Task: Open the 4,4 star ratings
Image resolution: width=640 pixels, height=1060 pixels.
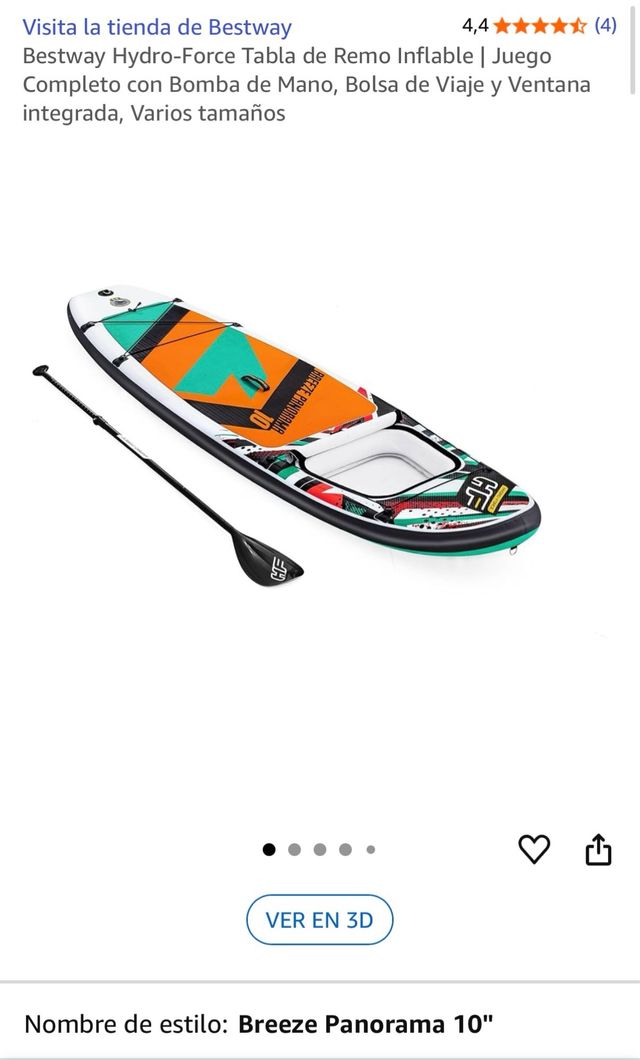Action: [x=538, y=26]
